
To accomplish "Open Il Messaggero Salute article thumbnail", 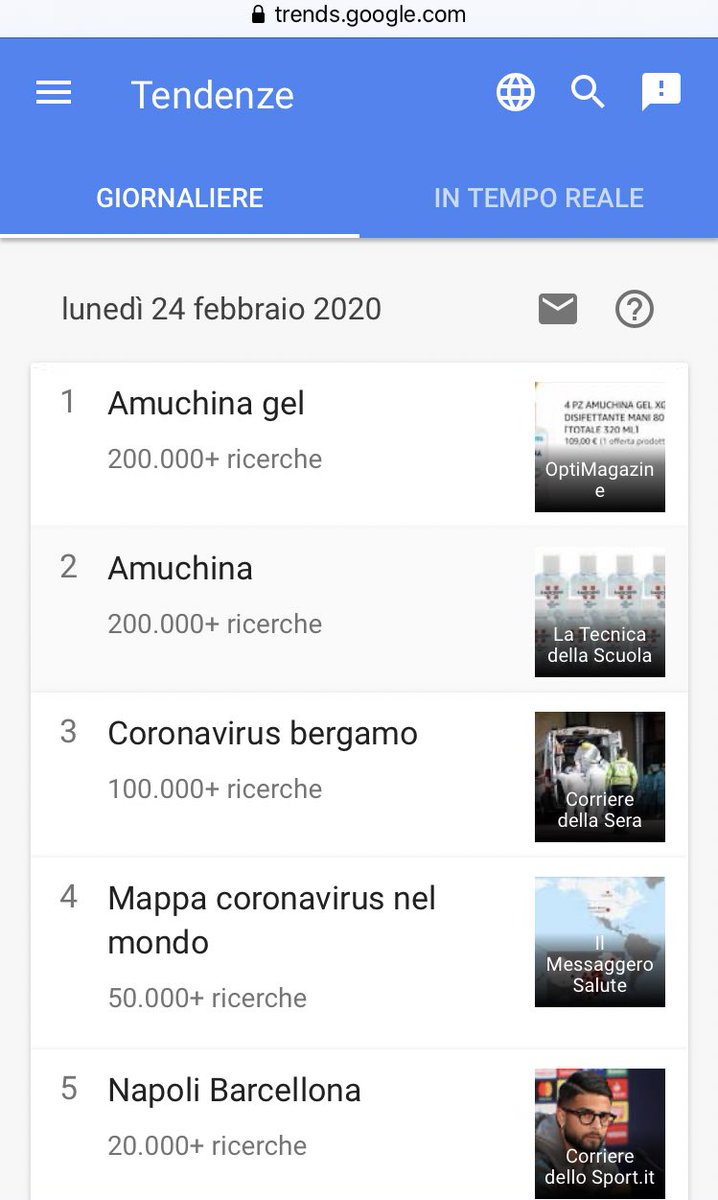I will click(600, 942).
